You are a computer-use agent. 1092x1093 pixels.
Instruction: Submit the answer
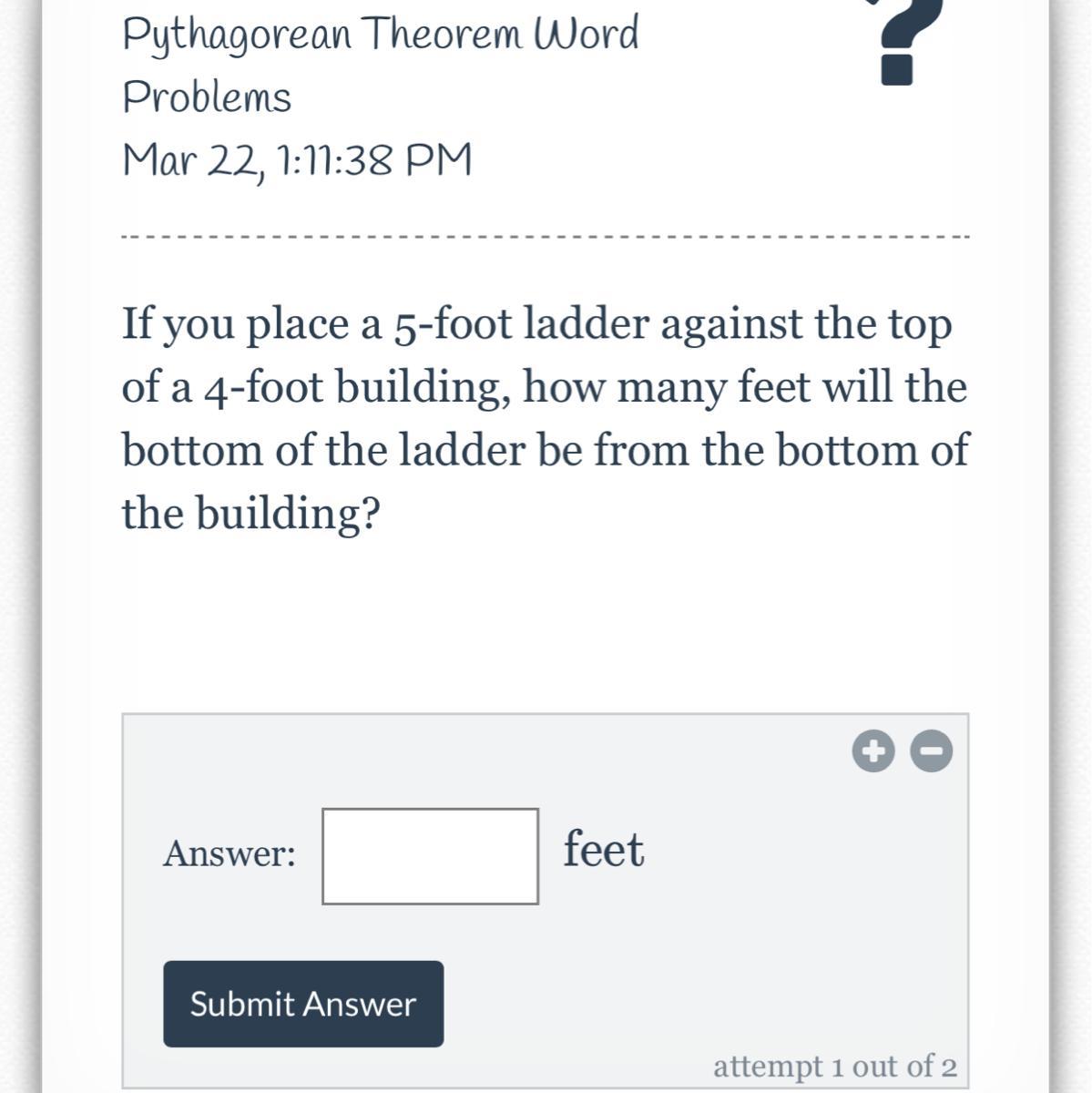pos(303,1004)
